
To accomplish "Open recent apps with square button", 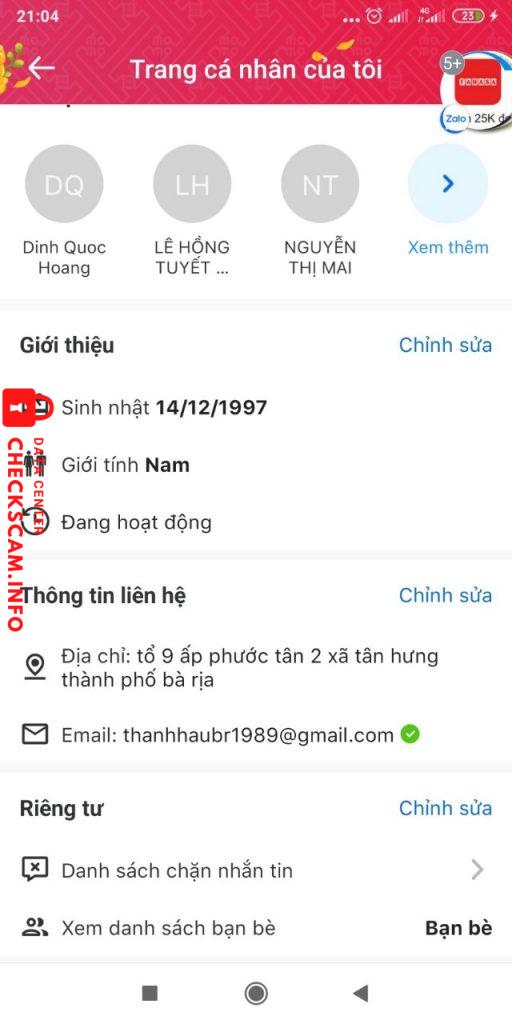I will pyautogui.click(x=150, y=993).
